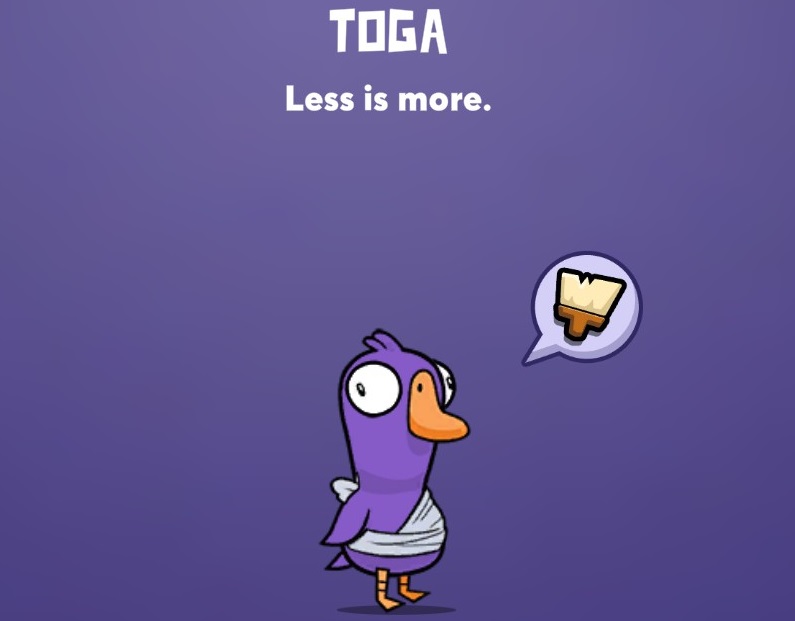Tap the brush speech bubble above the duck
This screenshot has height=621, width=795.
pos(586,304)
